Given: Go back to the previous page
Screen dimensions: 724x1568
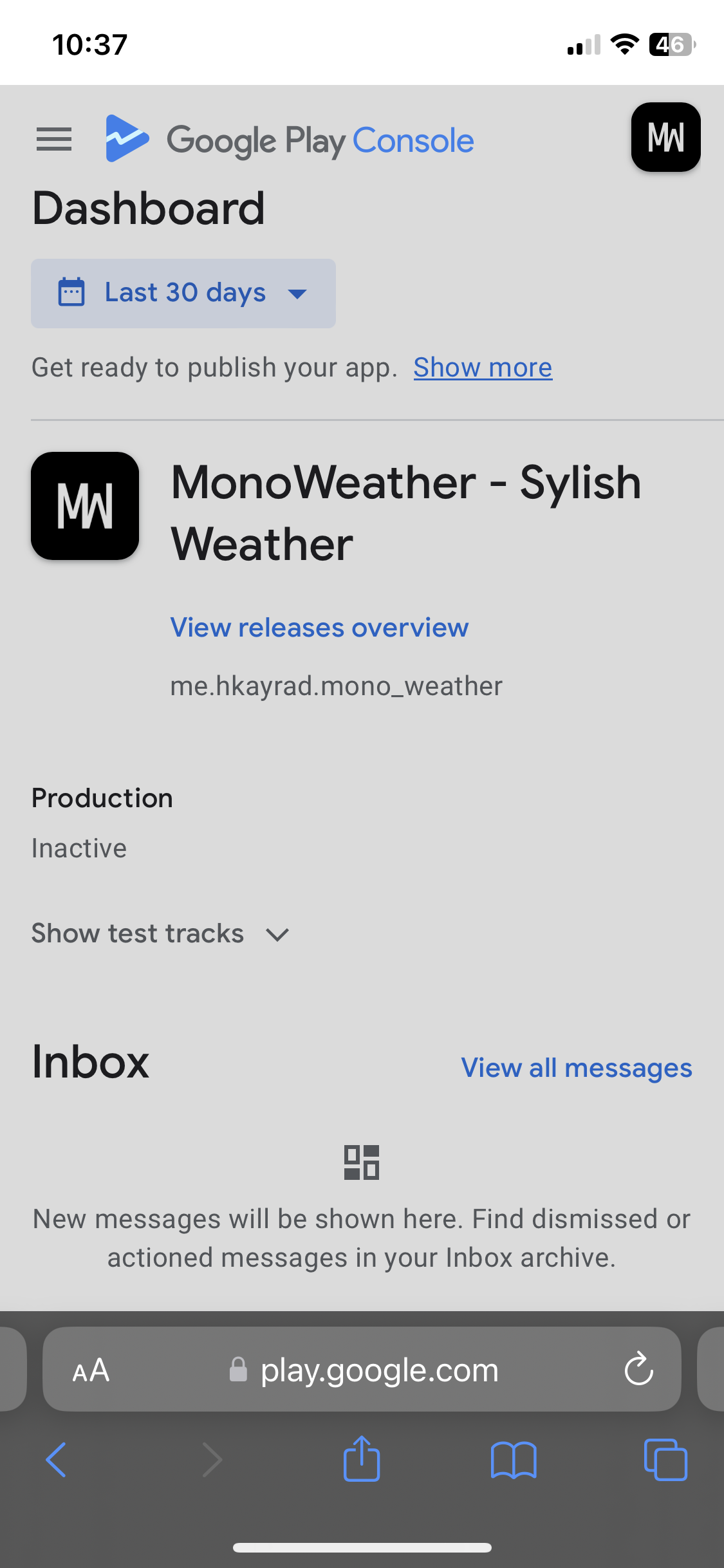Looking at the screenshot, I should (57, 1459).
